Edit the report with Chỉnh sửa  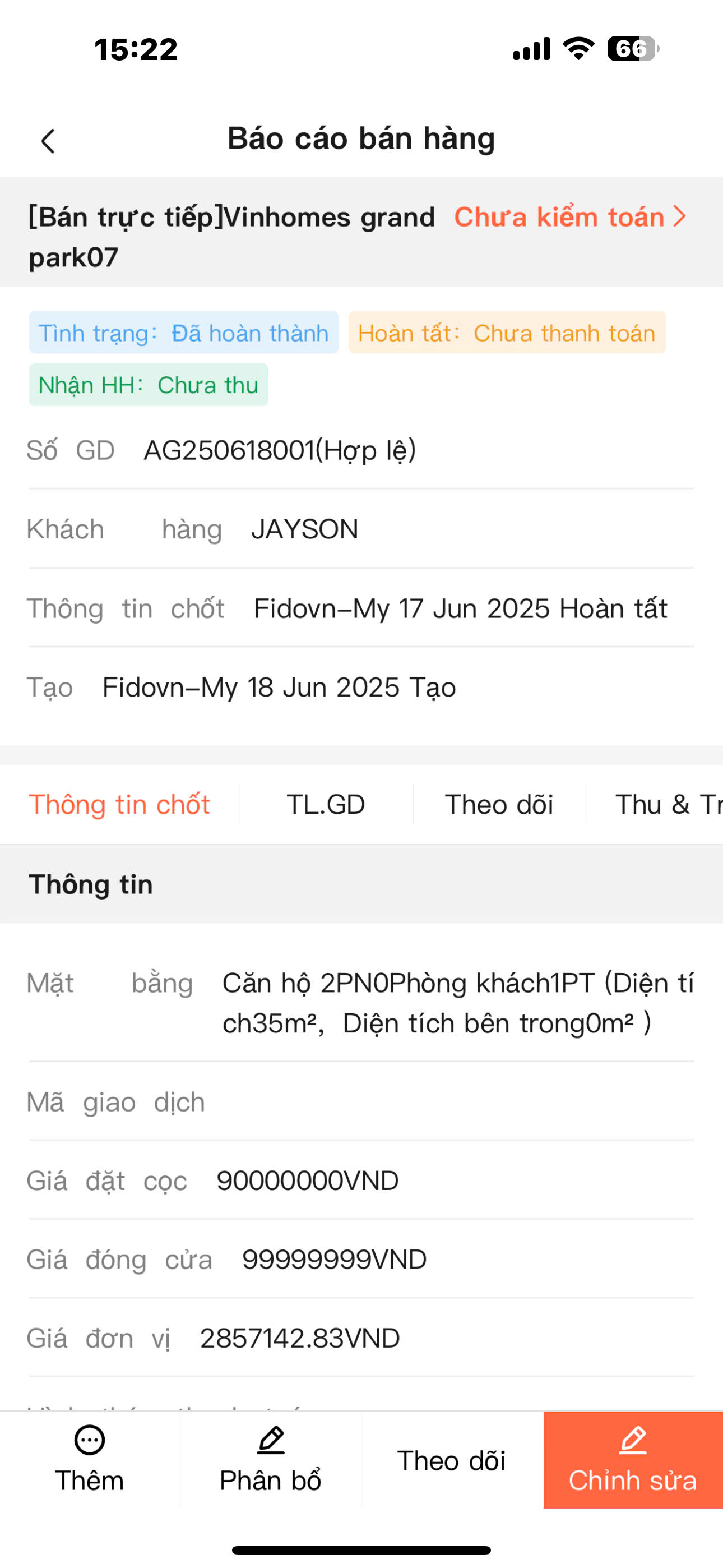(632, 1459)
